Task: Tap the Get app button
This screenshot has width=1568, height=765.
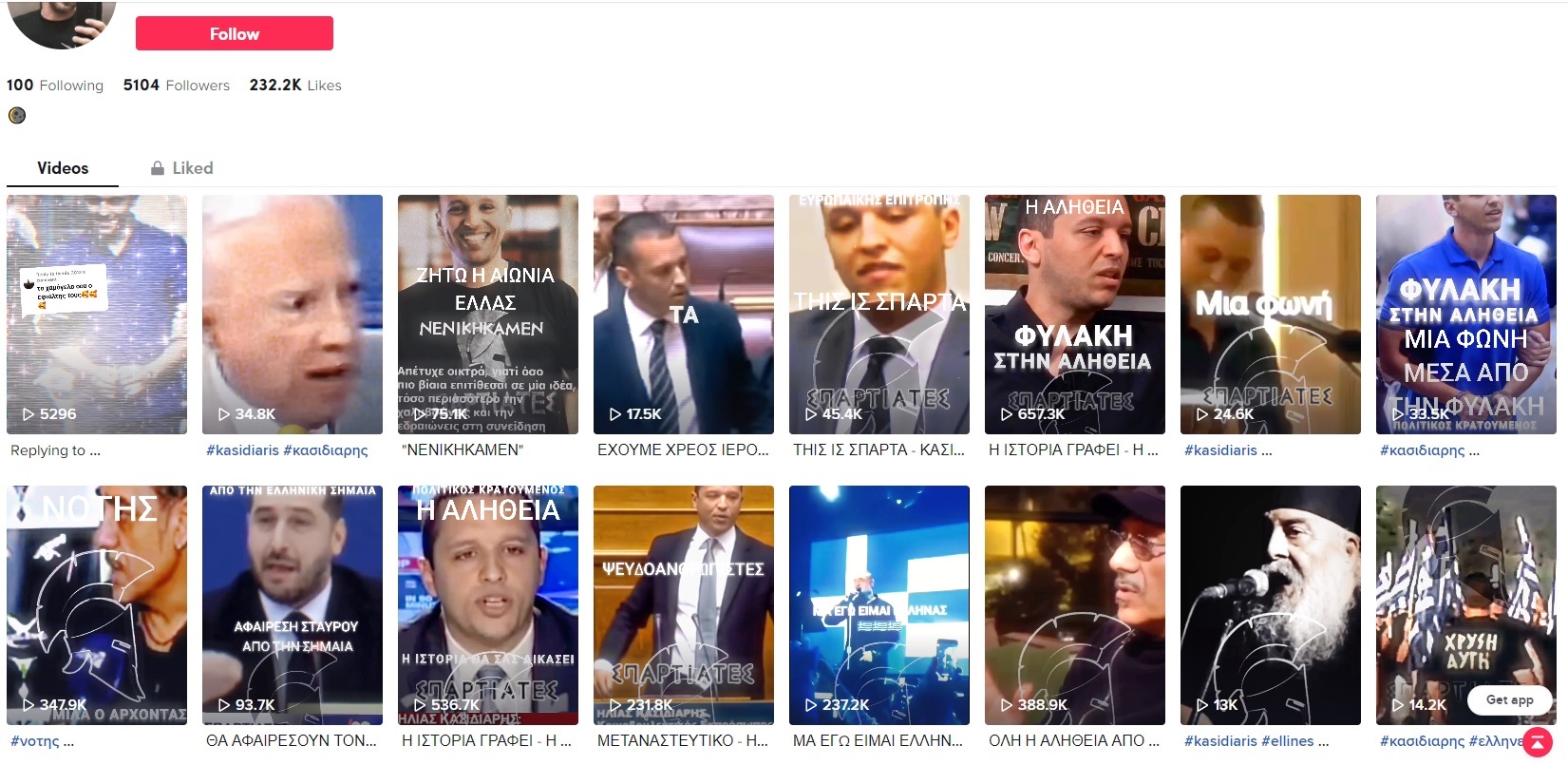Action: (x=1509, y=700)
